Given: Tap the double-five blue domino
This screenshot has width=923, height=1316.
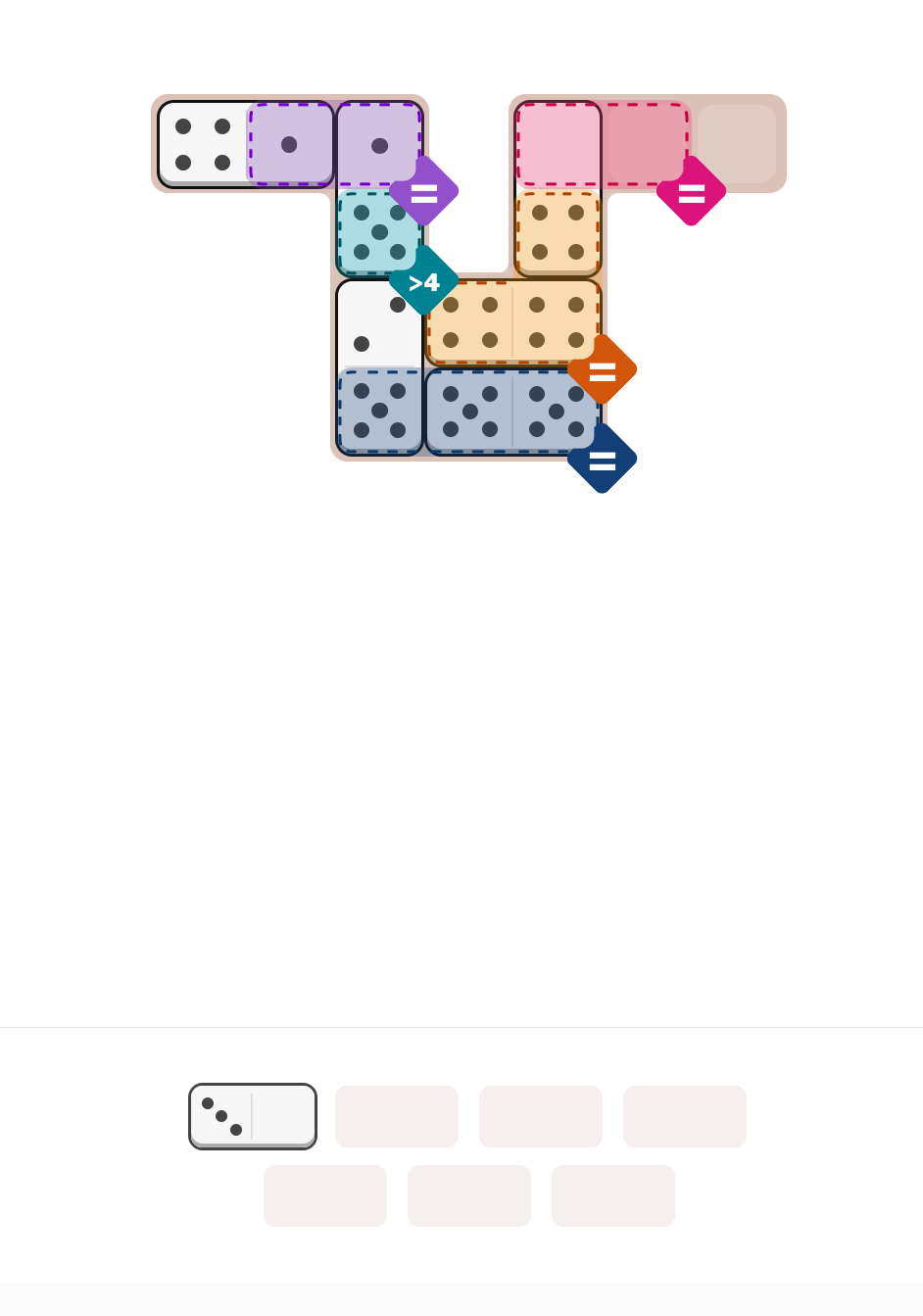Looking at the screenshot, I should 512,412.
